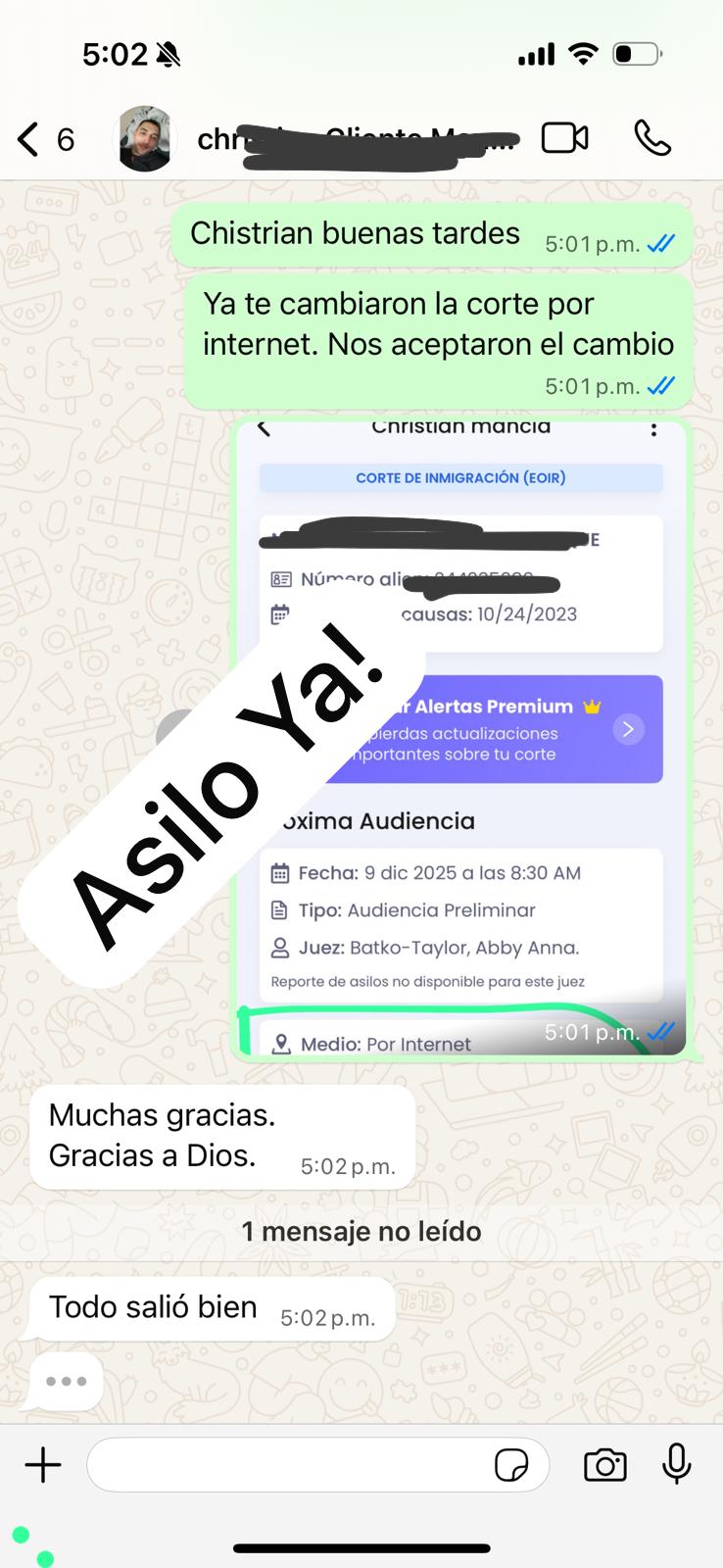Screen dimensions: 723x1568
Task: Tap the microphone to record a voice message
Action: (x=676, y=1464)
